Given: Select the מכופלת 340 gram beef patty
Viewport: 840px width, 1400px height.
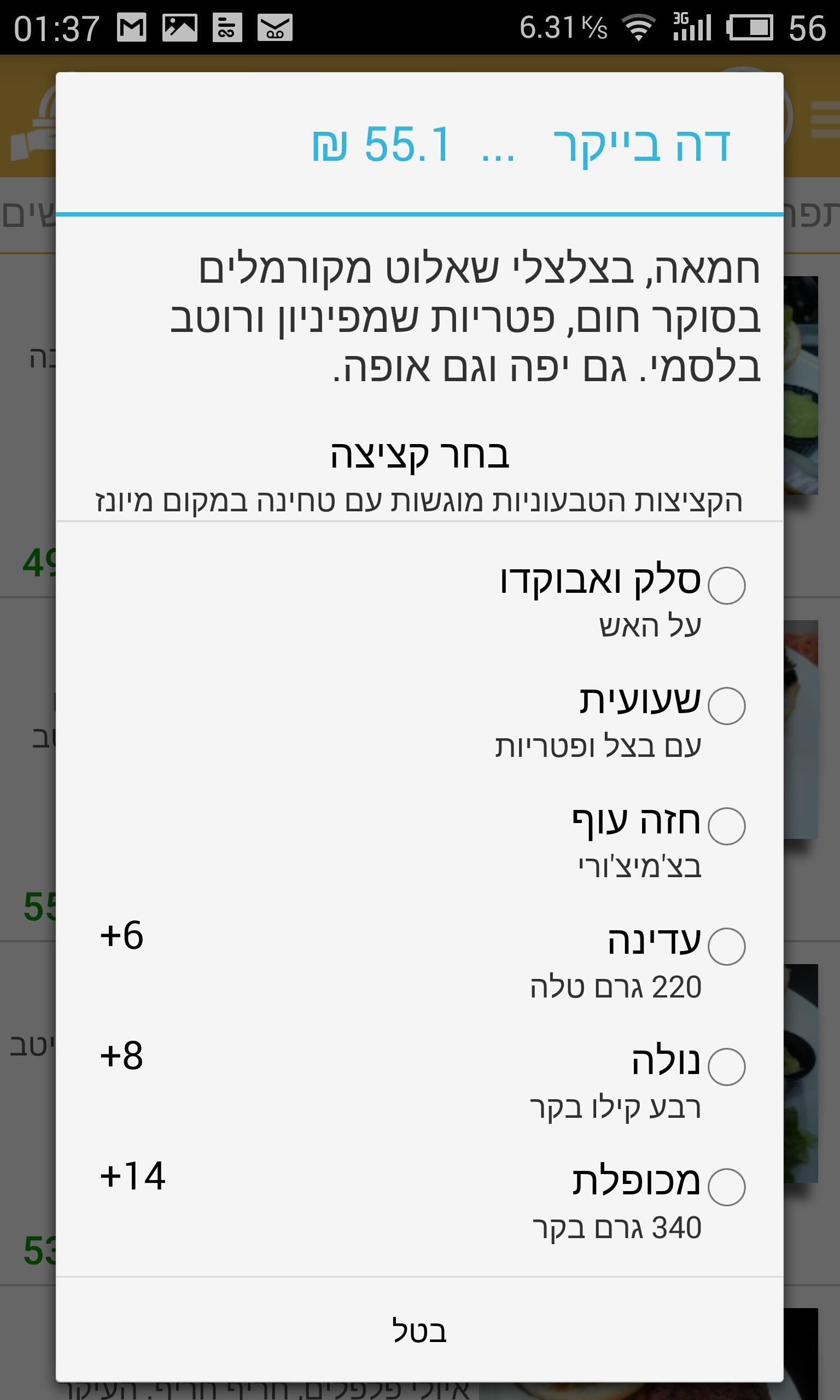Looking at the screenshot, I should click(726, 1187).
